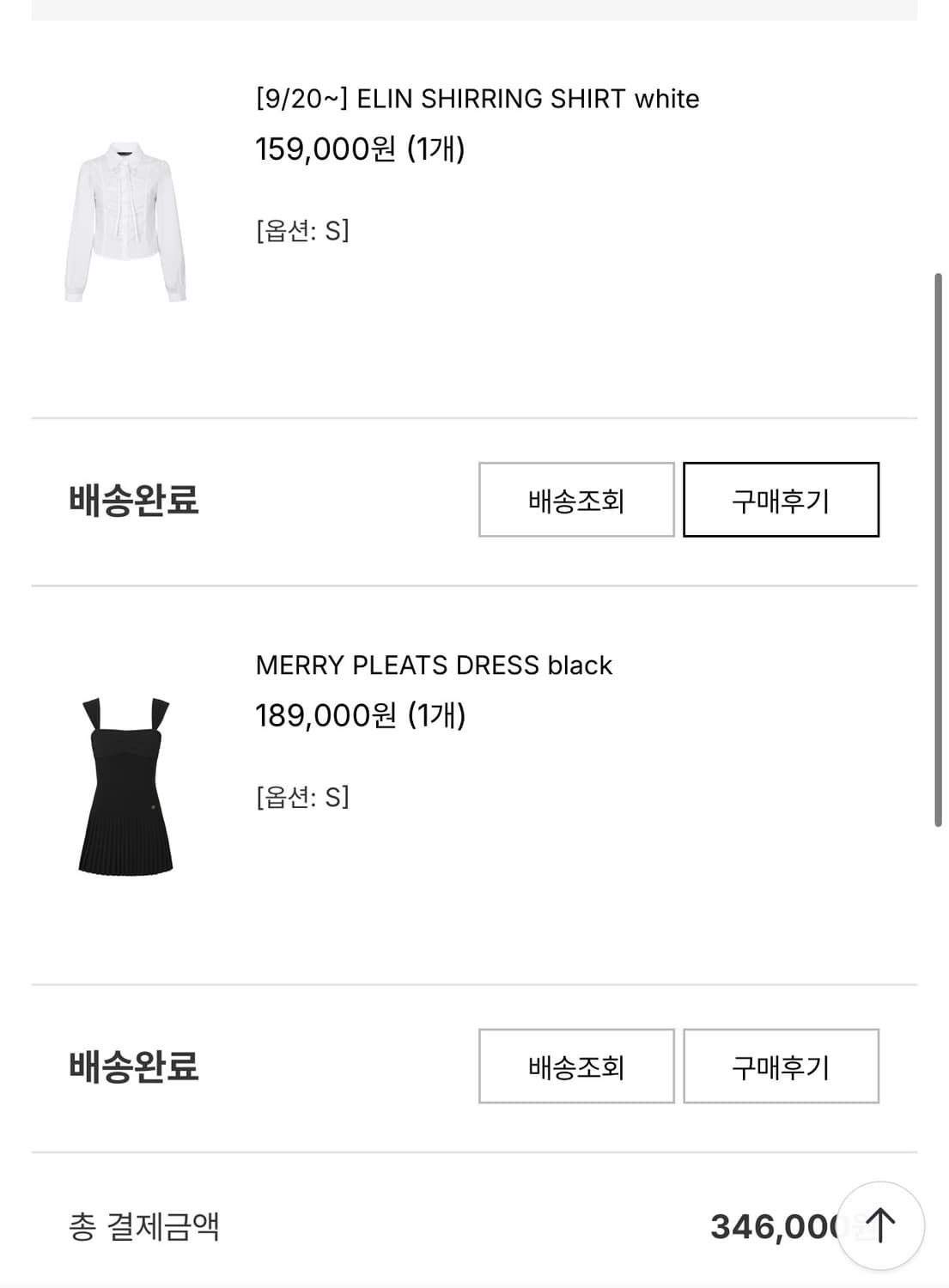The height and width of the screenshot is (1288, 949).
Task: Click 구매후기 for the MERRY PLEATS DRESS order
Action: (780, 1067)
